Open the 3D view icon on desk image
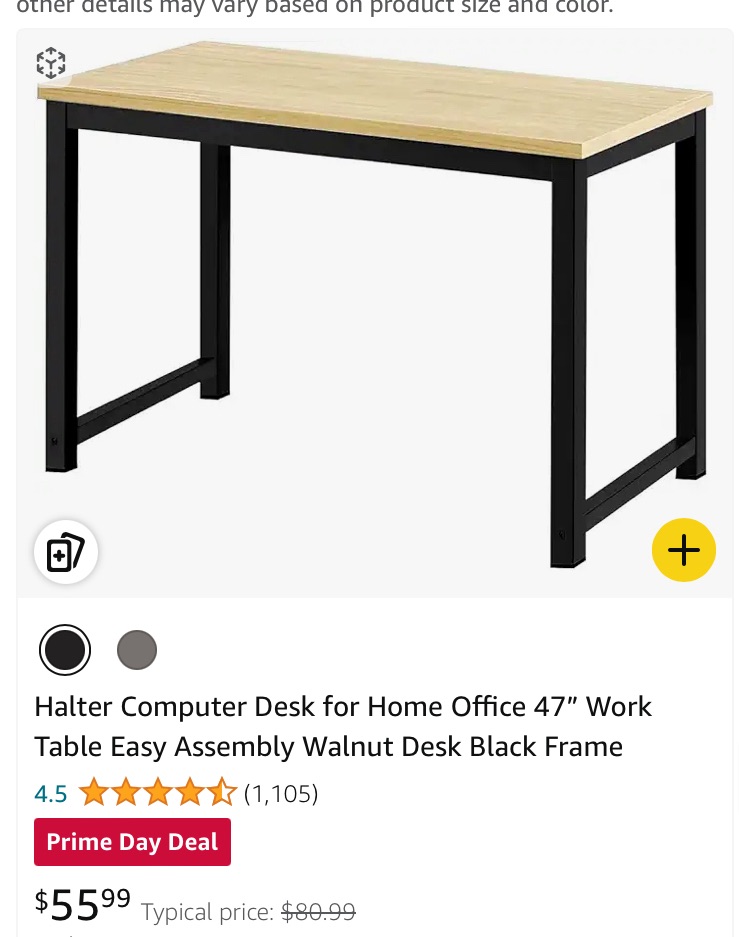Screen dimensions: 739x937 (x=51, y=63)
